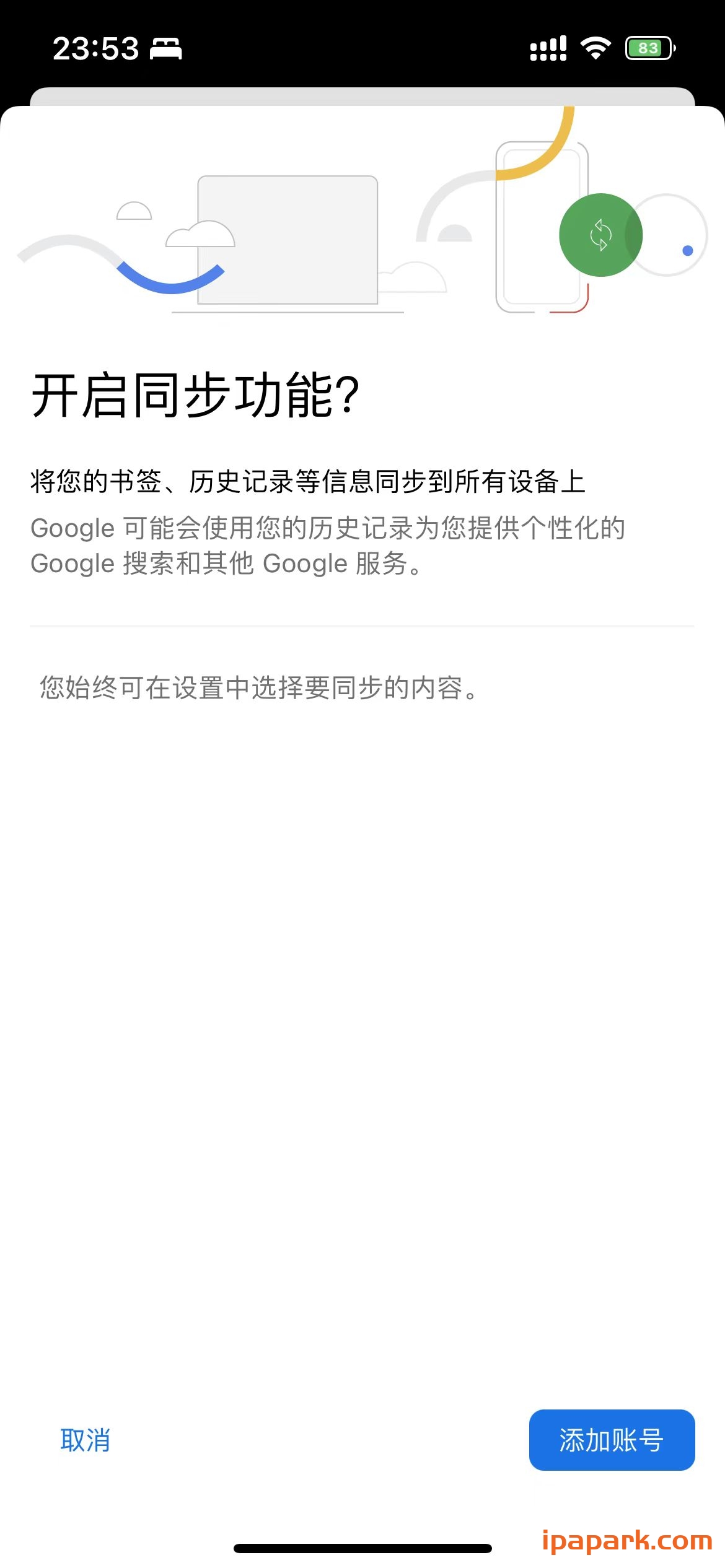This screenshot has height=1568, width=725.
Task: Click the green sync icon in illustration
Action: (x=600, y=235)
